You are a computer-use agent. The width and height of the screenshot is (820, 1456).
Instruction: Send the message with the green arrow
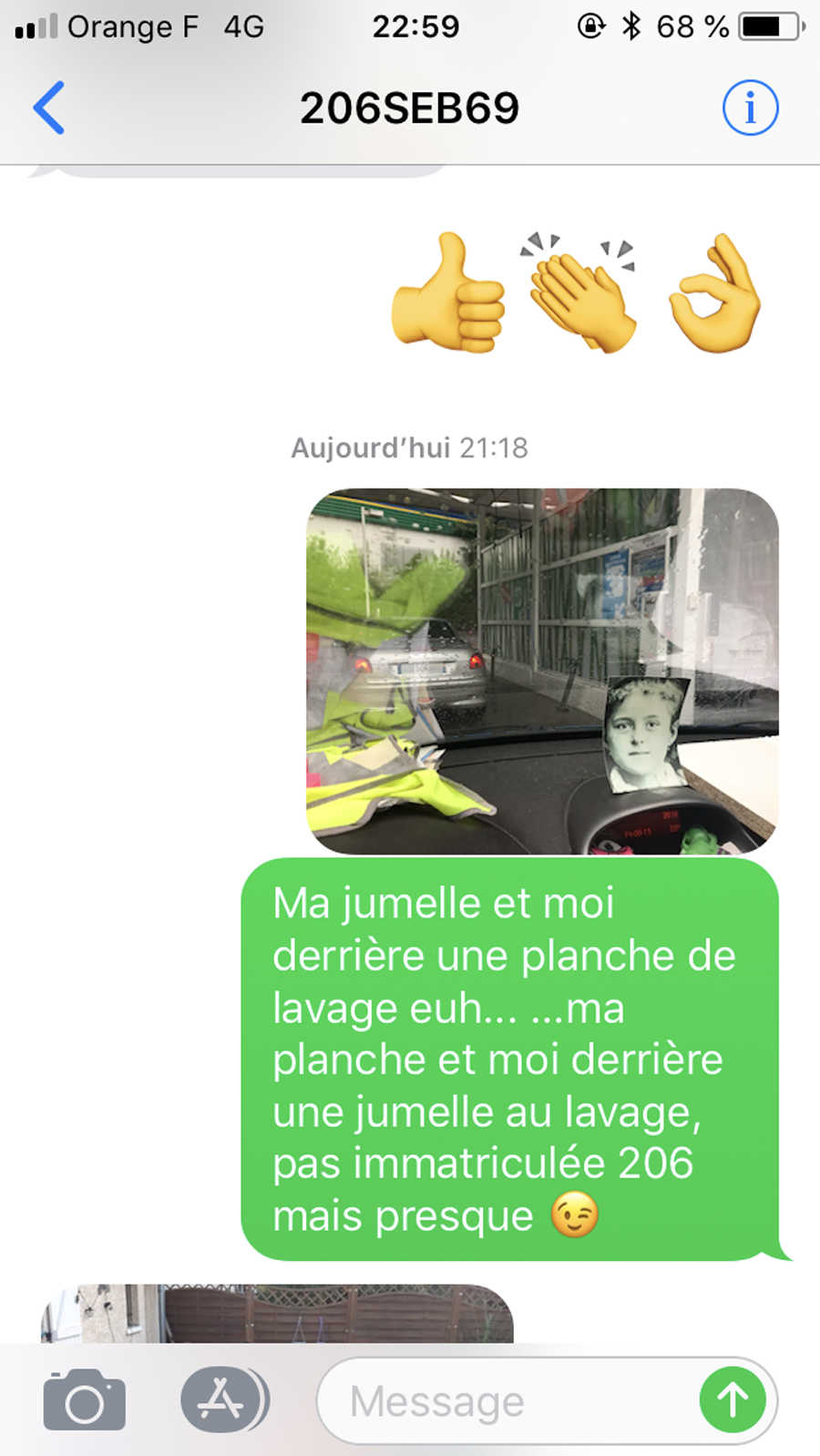[x=732, y=1400]
